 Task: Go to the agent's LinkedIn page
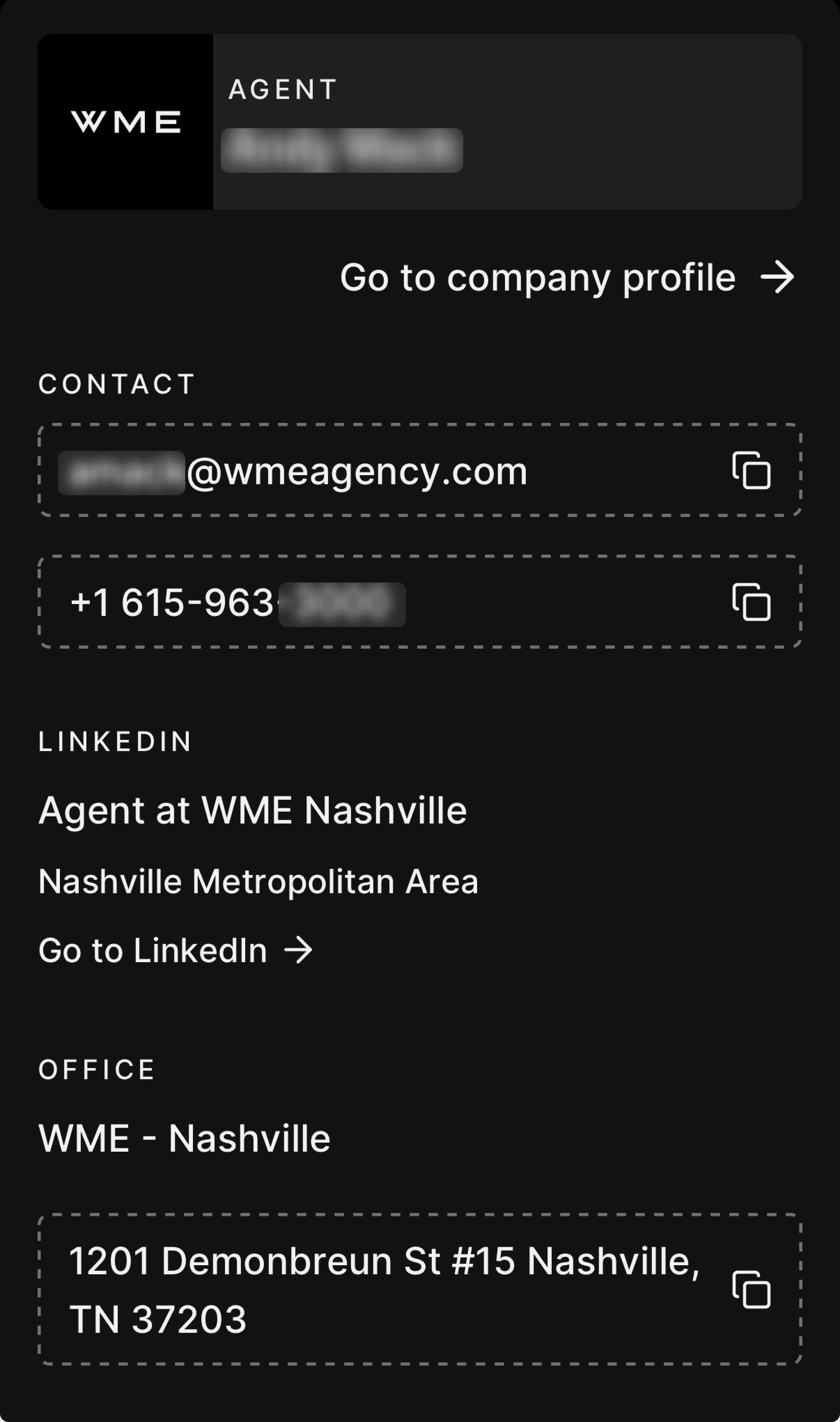(153, 950)
